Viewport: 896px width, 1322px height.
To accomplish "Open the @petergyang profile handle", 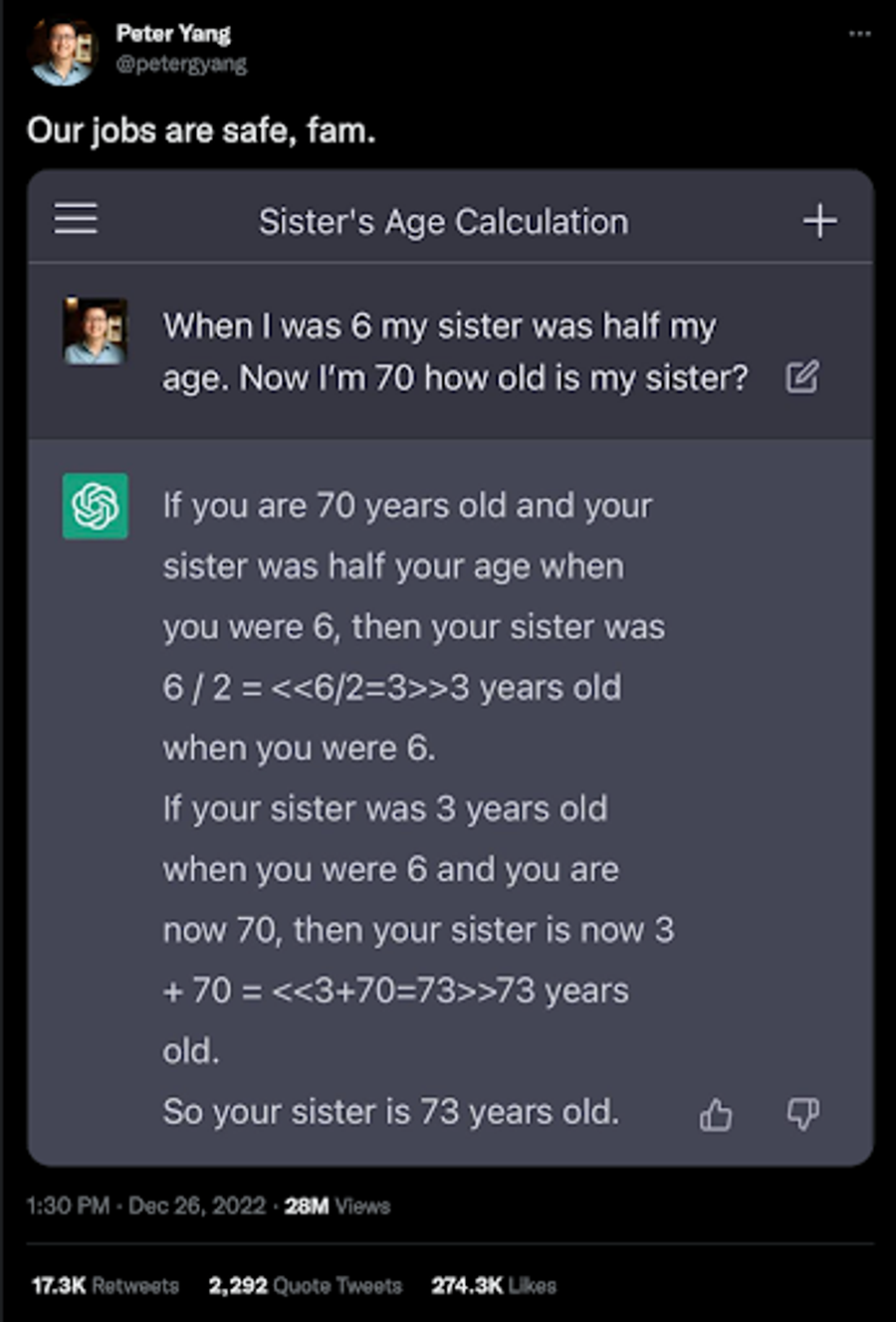I will [181, 65].
